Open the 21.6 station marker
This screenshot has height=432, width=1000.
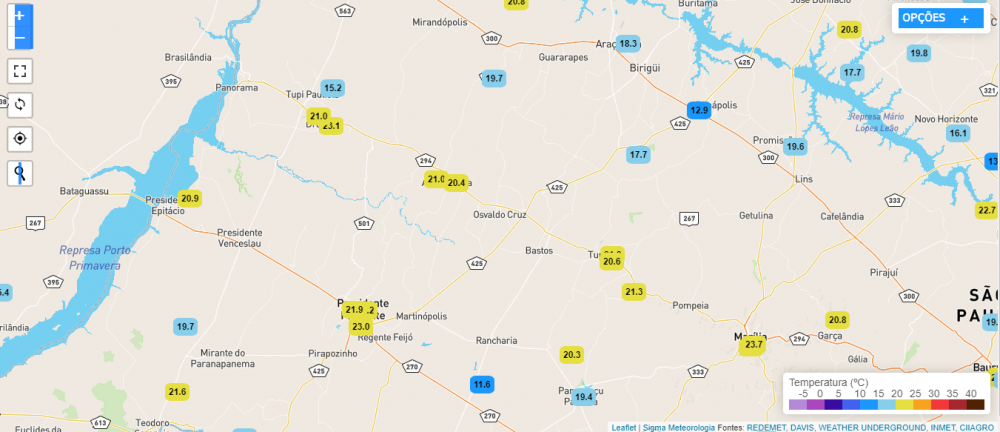coord(177,391)
